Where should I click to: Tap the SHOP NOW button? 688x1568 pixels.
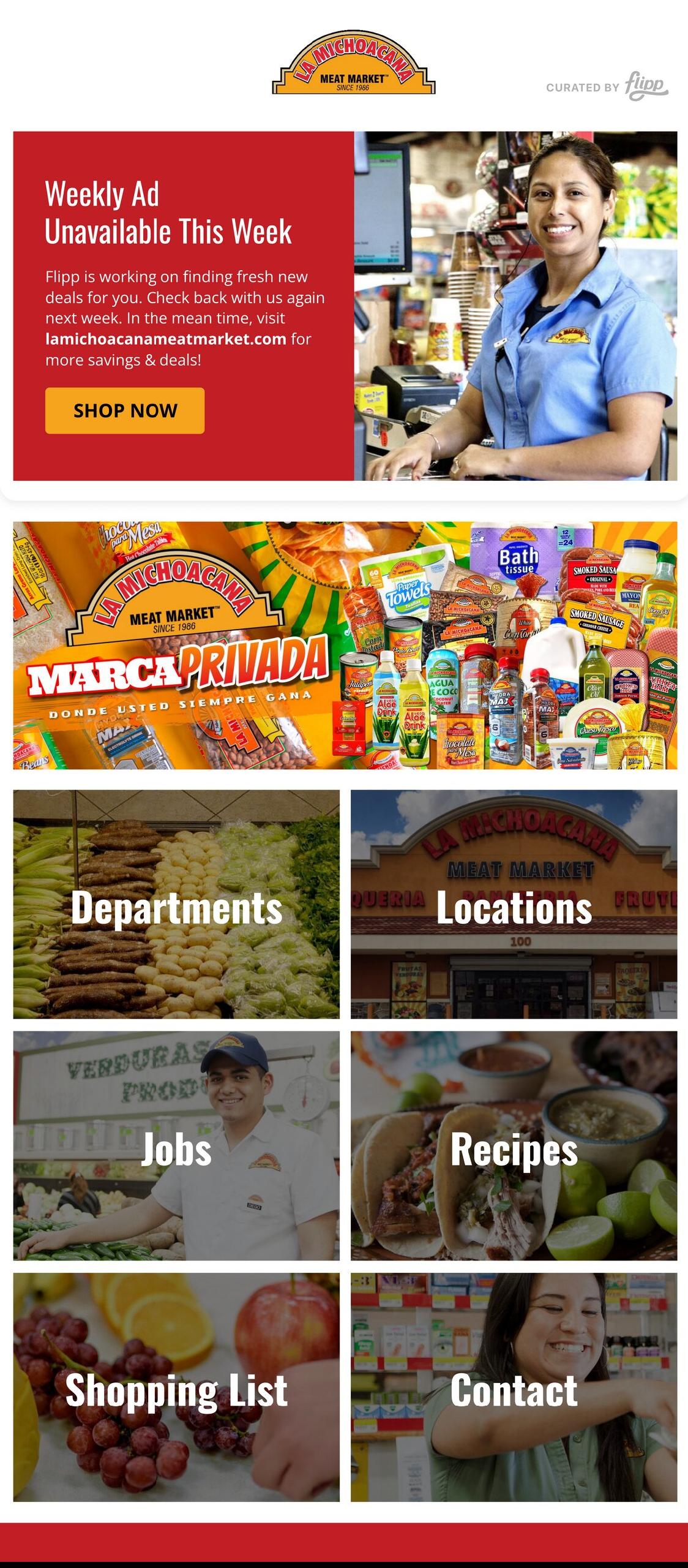click(125, 410)
